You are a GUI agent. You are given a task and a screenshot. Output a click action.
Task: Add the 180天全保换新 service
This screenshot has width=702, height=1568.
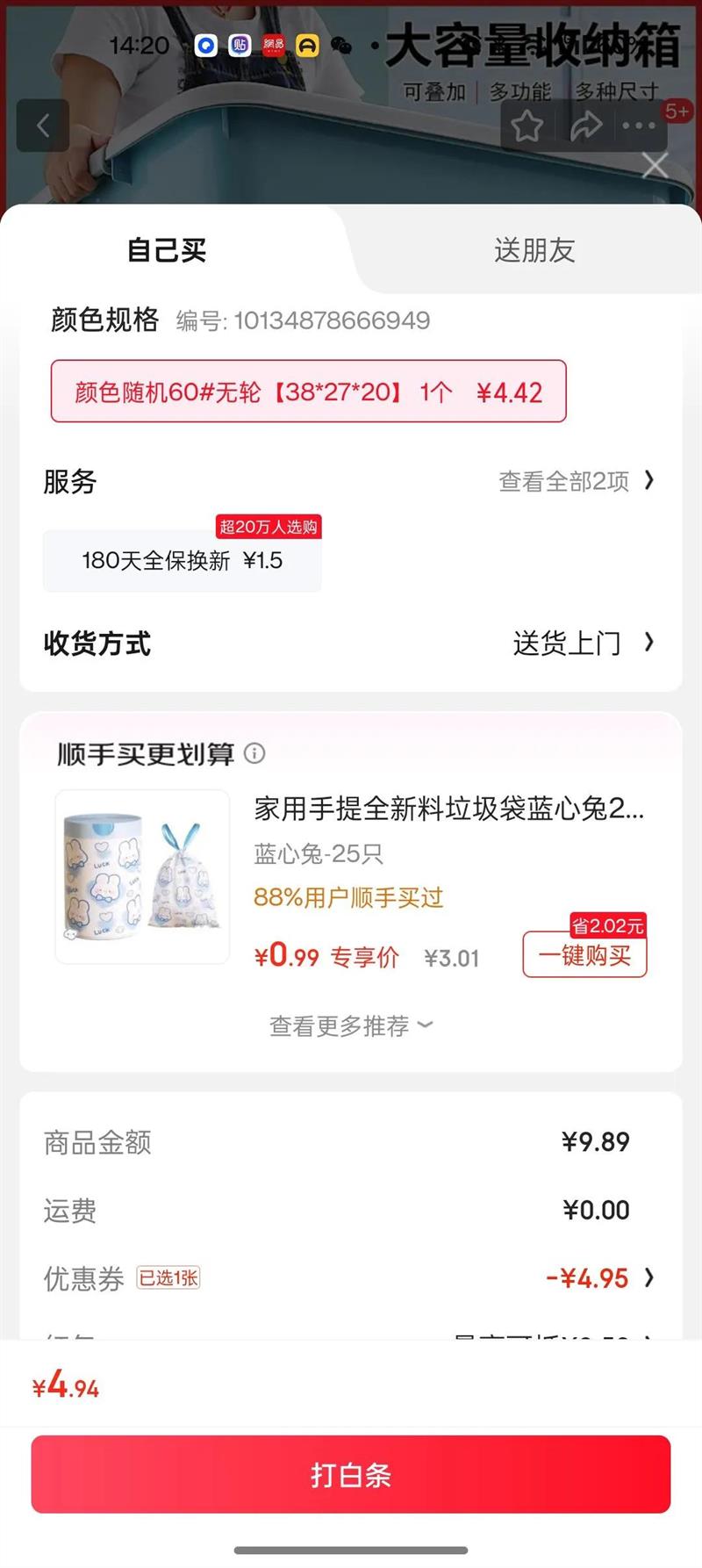(182, 560)
